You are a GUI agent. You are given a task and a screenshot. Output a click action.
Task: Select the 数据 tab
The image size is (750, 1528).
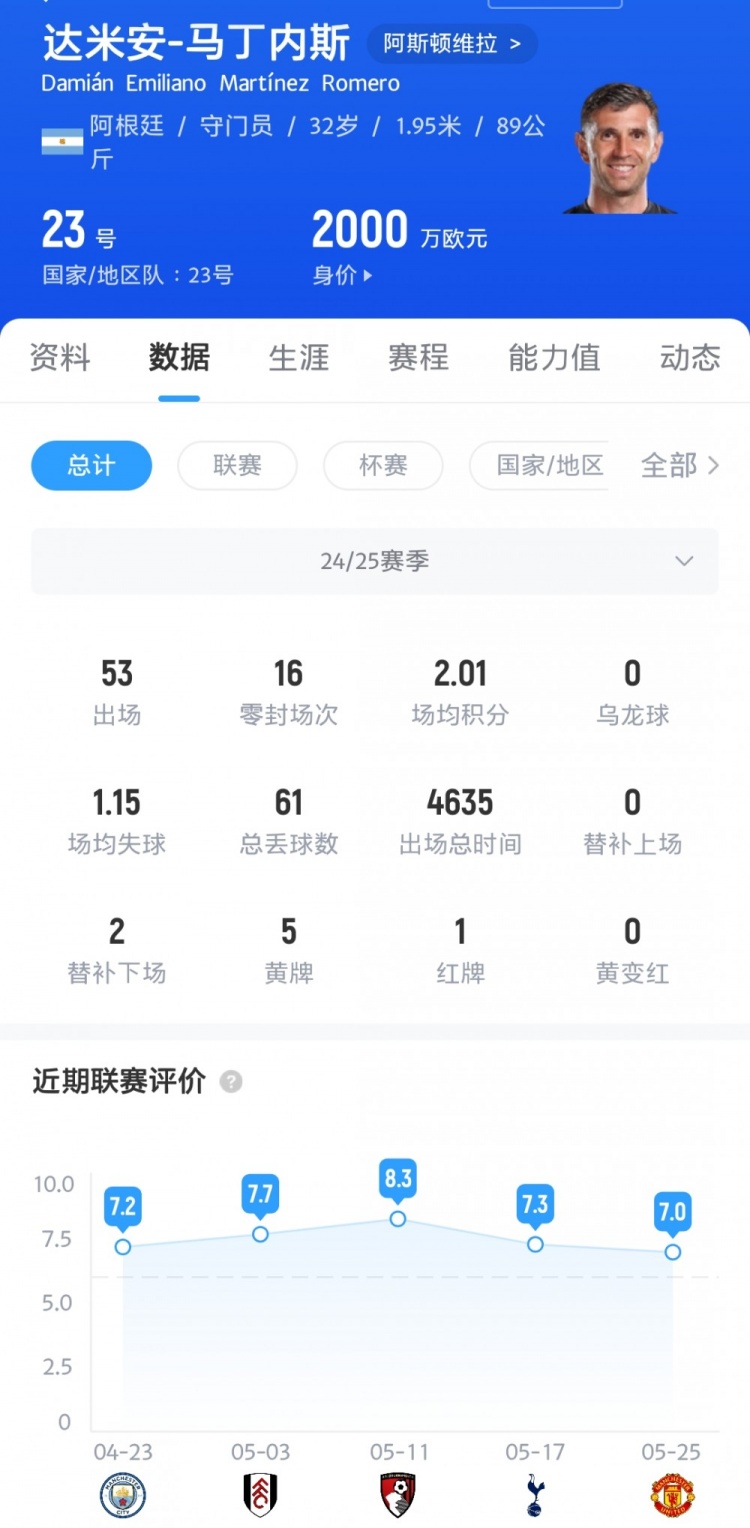pyautogui.click(x=179, y=357)
